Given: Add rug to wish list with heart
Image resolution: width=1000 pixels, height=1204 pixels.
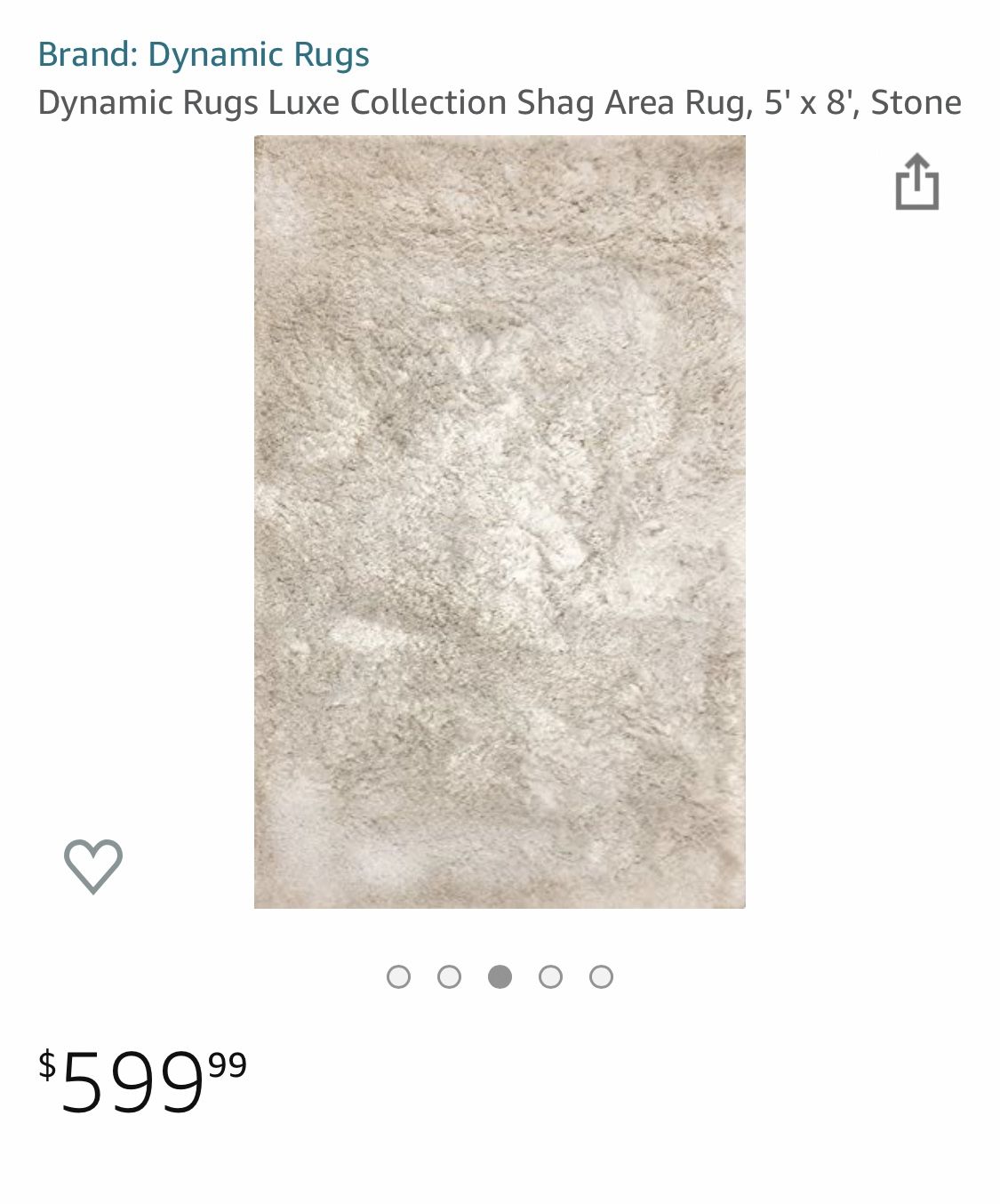Looking at the screenshot, I should click(93, 865).
